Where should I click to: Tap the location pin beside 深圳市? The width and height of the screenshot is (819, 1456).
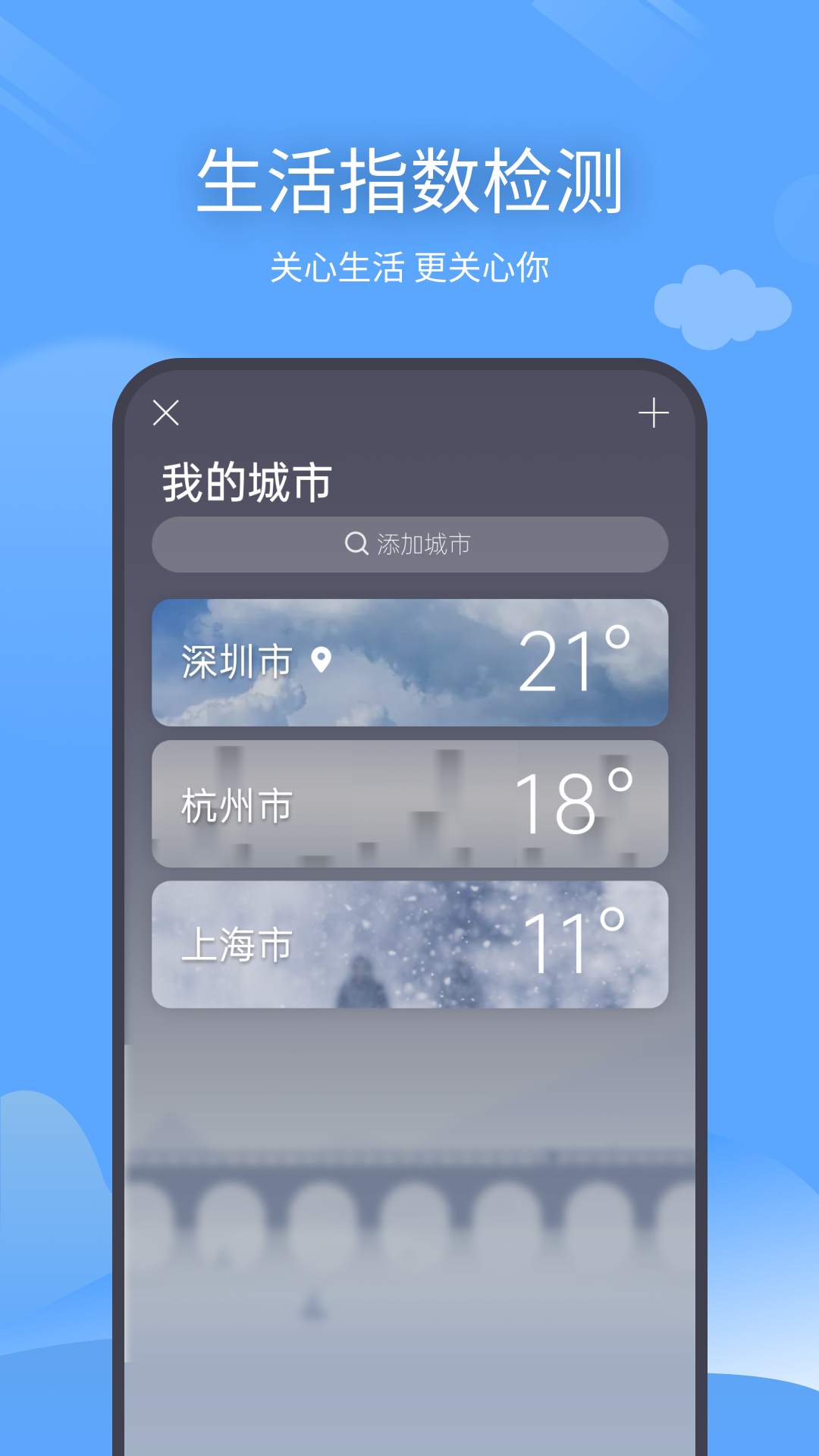click(x=325, y=661)
